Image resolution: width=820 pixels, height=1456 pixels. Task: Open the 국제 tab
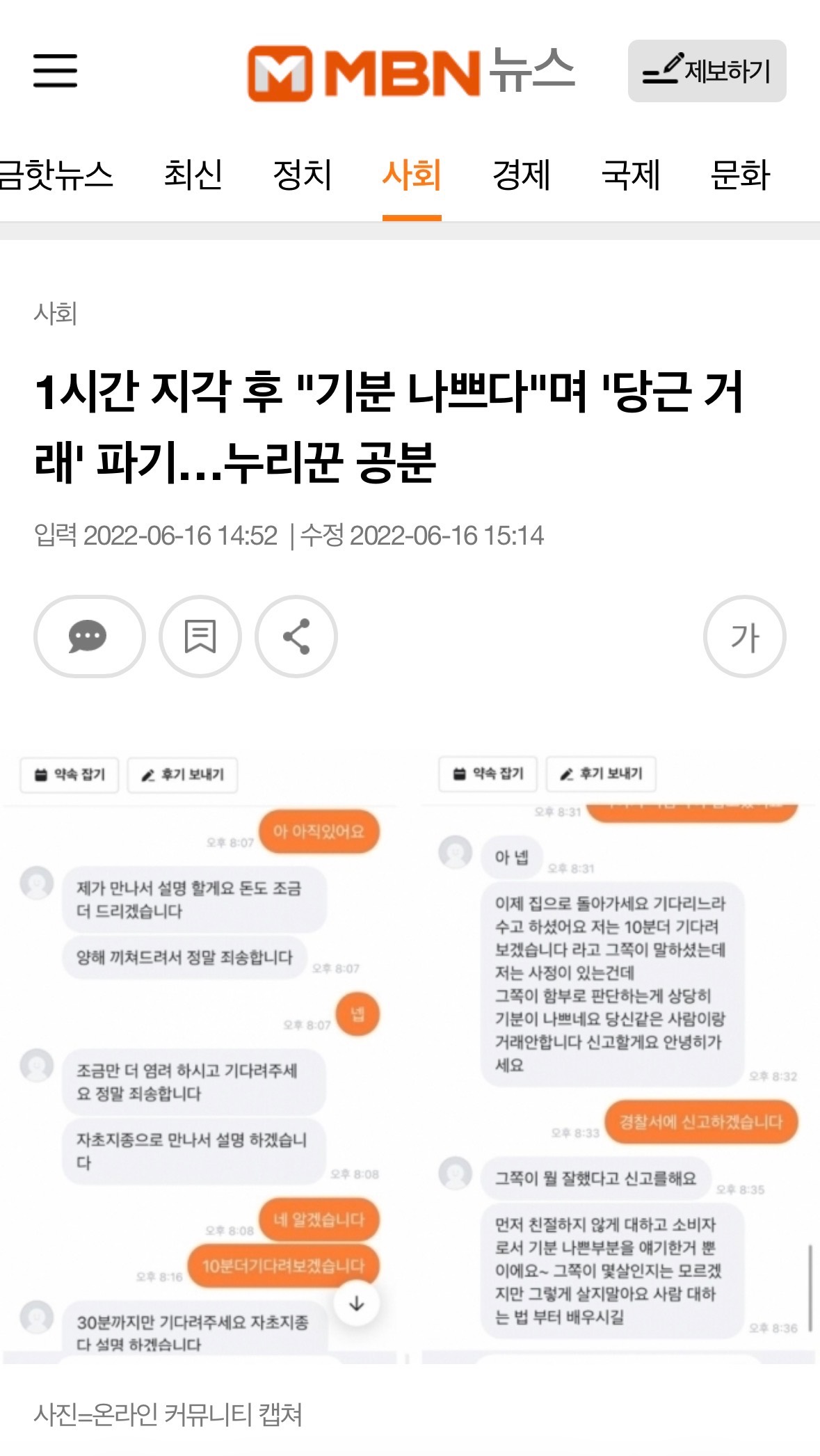click(x=630, y=175)
